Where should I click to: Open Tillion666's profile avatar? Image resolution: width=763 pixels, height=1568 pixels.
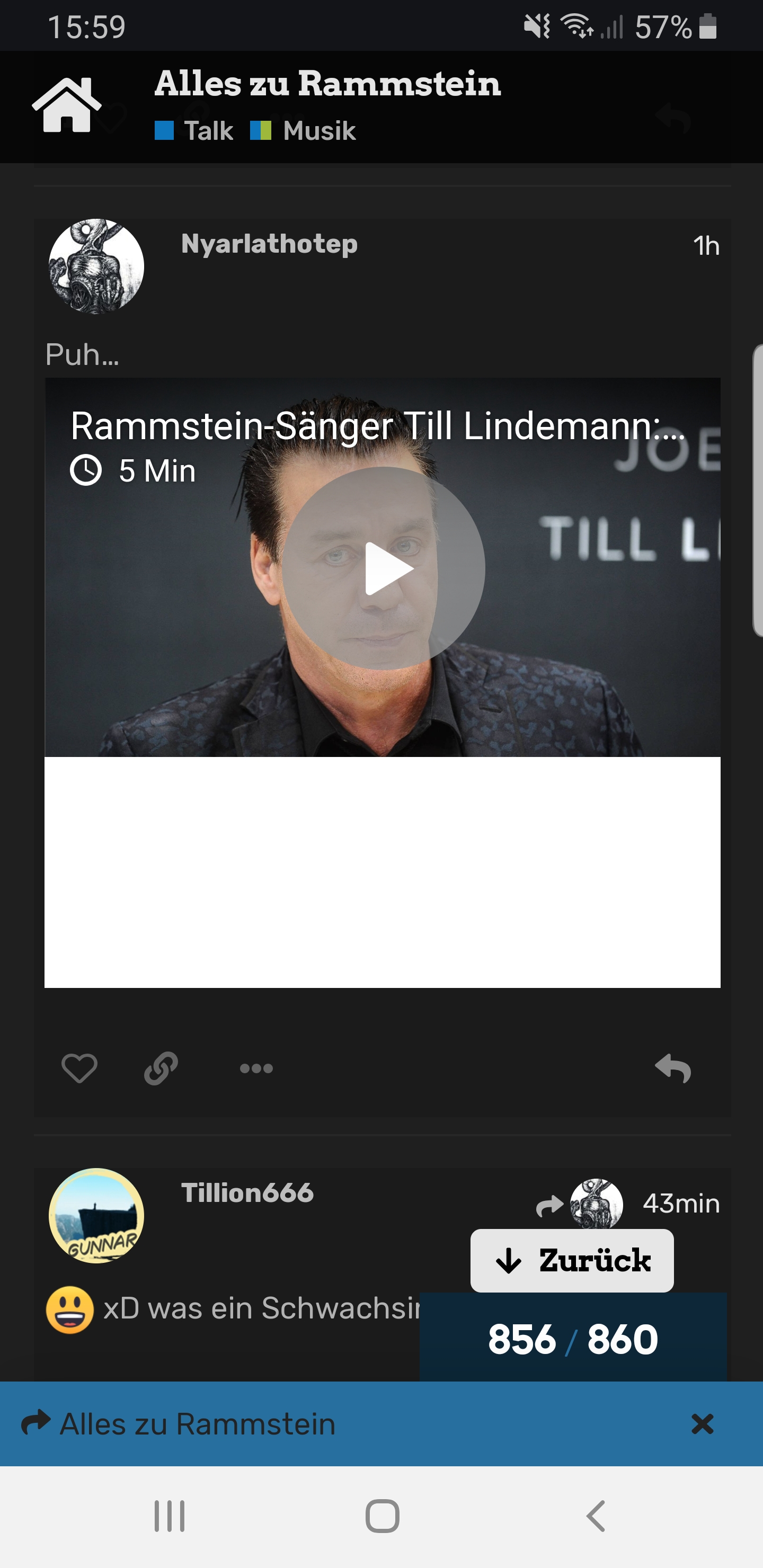96,1215
